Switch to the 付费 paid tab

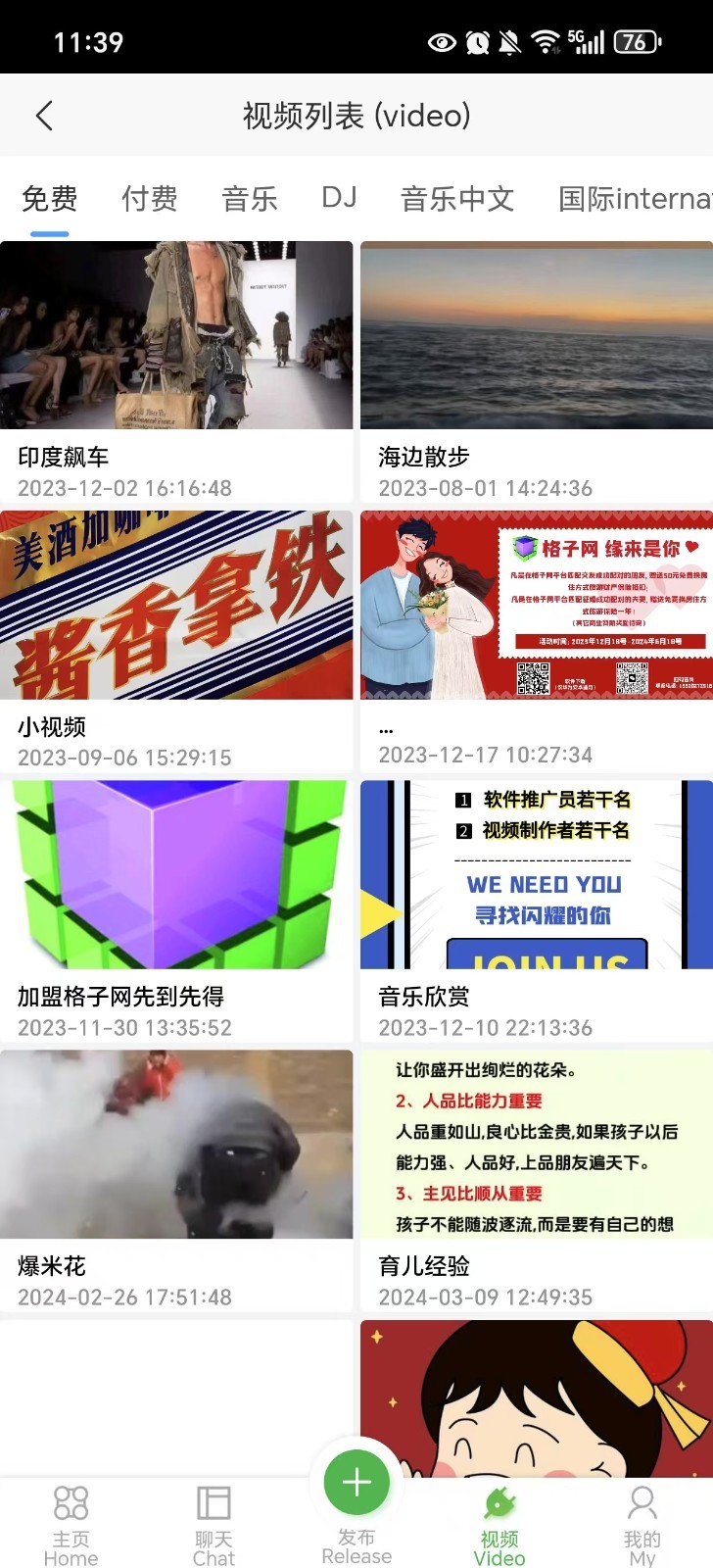[x=148, y=199]
